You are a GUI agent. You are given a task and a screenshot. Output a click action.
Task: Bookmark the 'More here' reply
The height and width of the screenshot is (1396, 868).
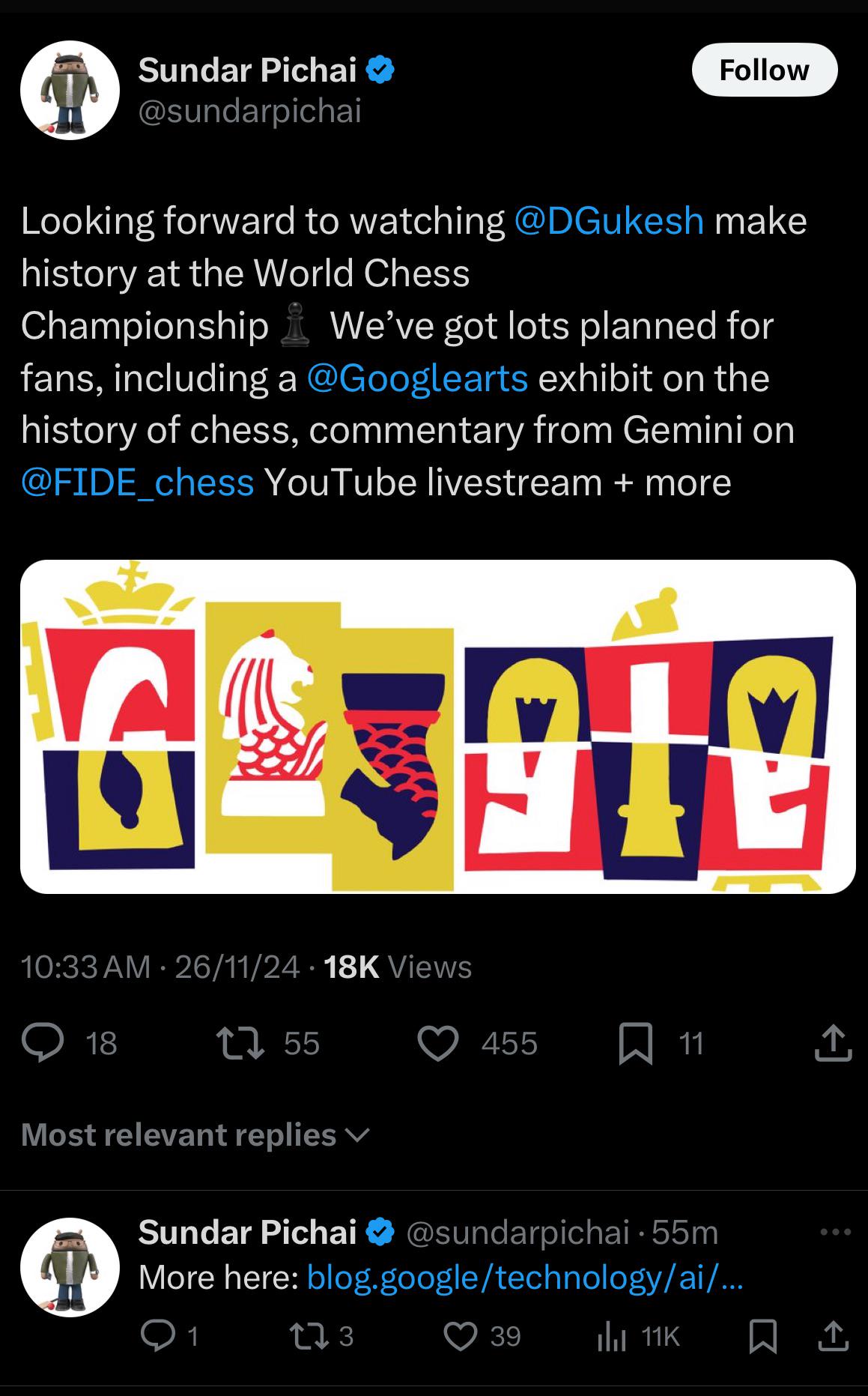click(x=763, y=1335)
